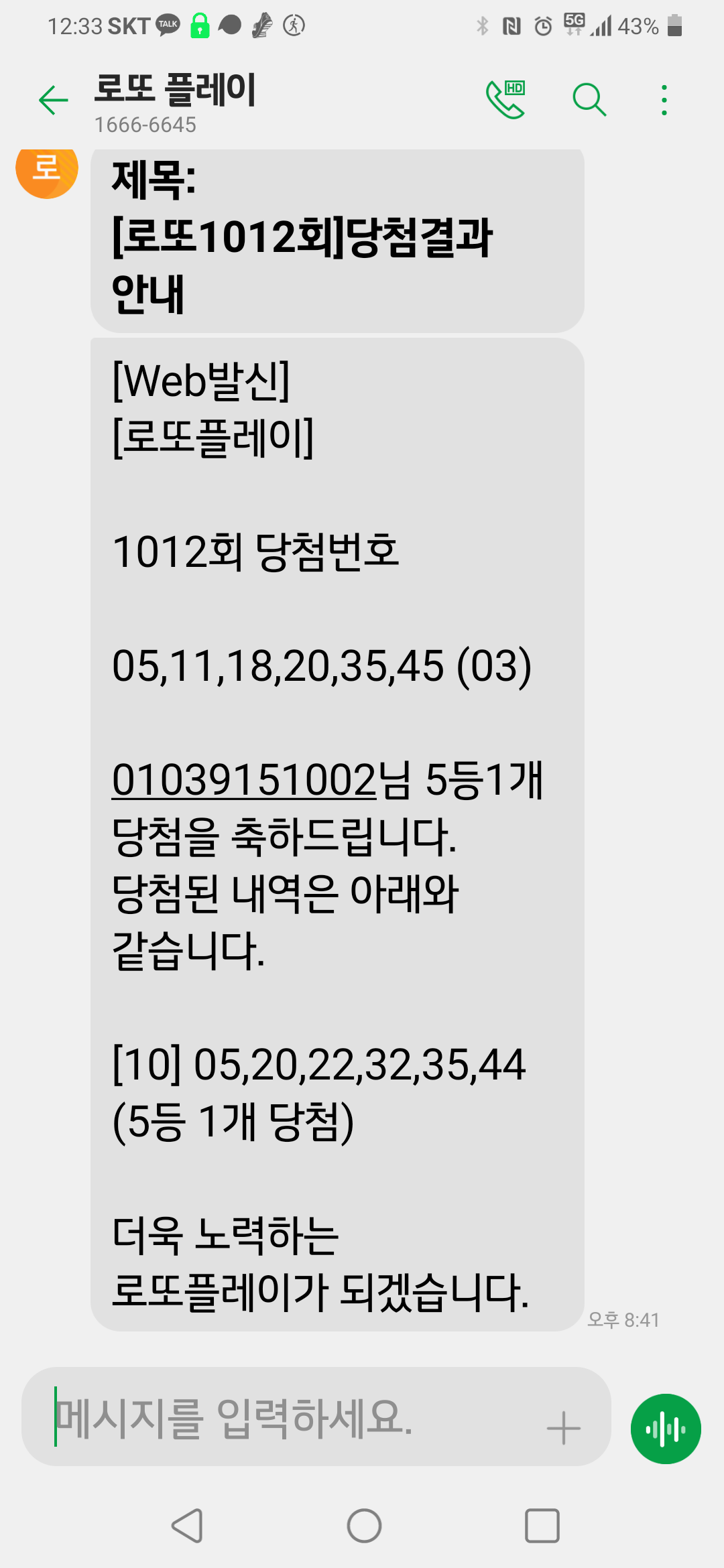Tap the system home button

pyautogui.click(x=364, y=1526)
